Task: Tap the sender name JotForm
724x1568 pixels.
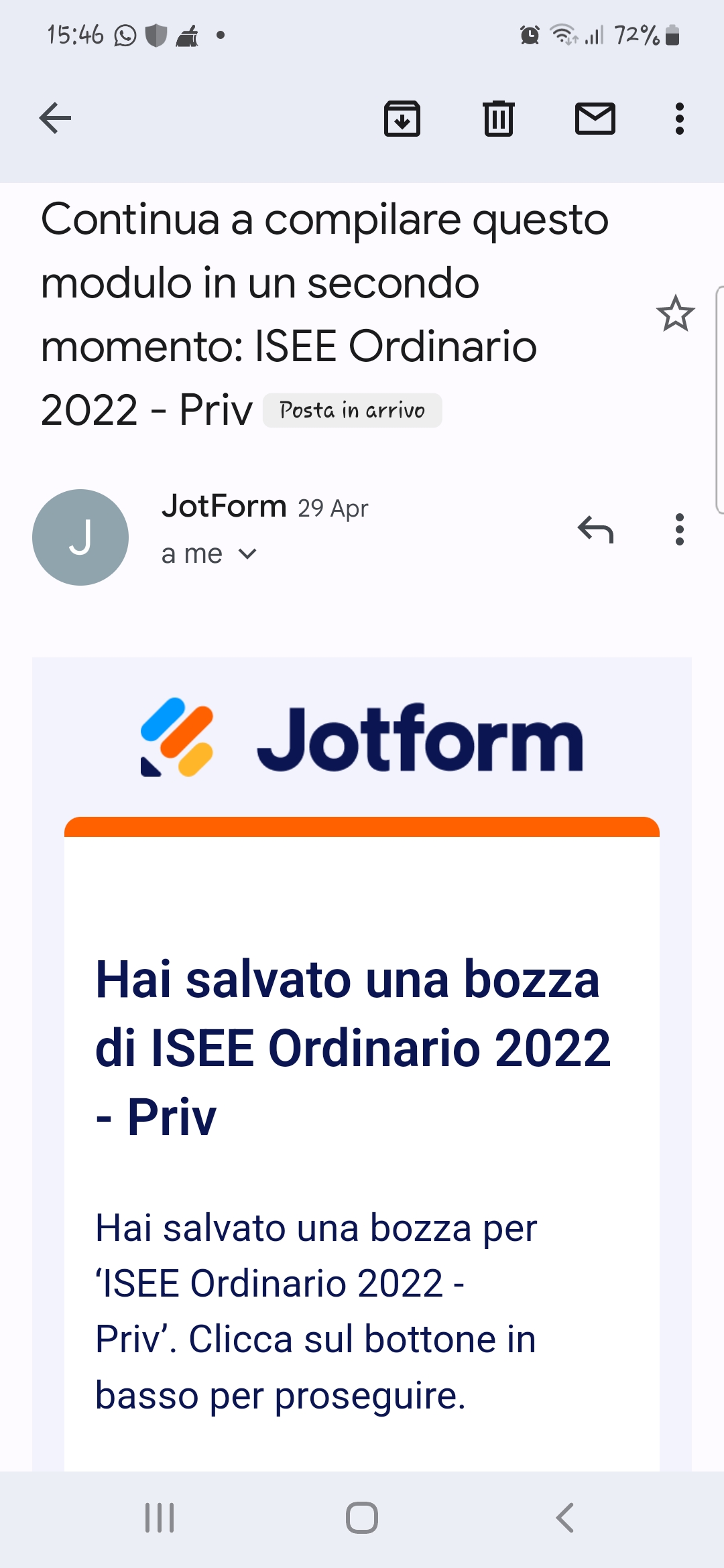Action: [x=221, y=506]
